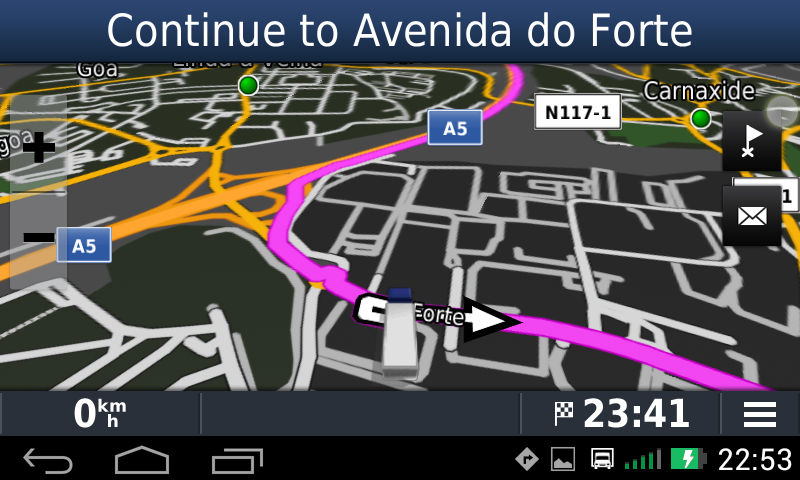Tap the destination flag icon

(x=752, y=141)
